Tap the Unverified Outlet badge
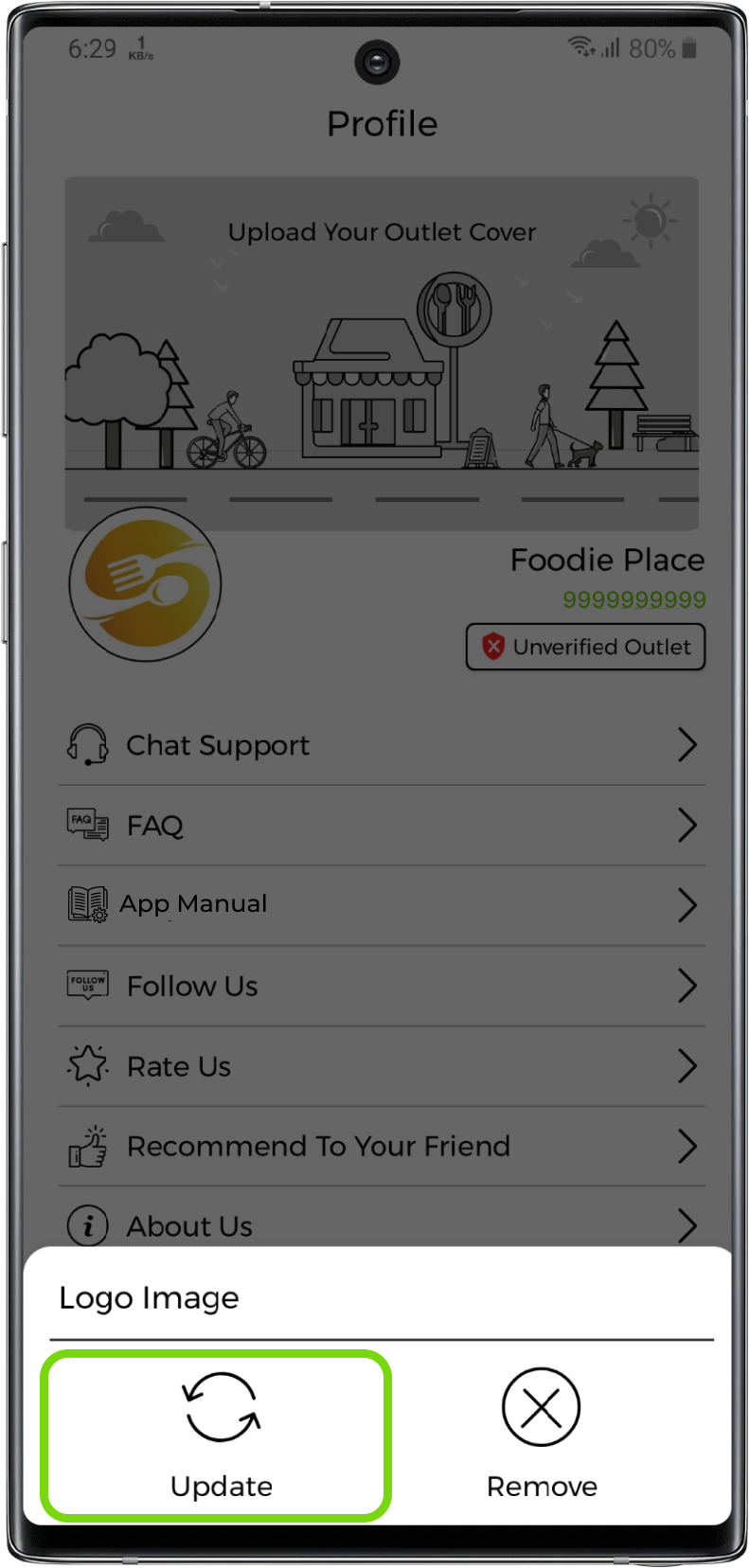 [585, 647]
